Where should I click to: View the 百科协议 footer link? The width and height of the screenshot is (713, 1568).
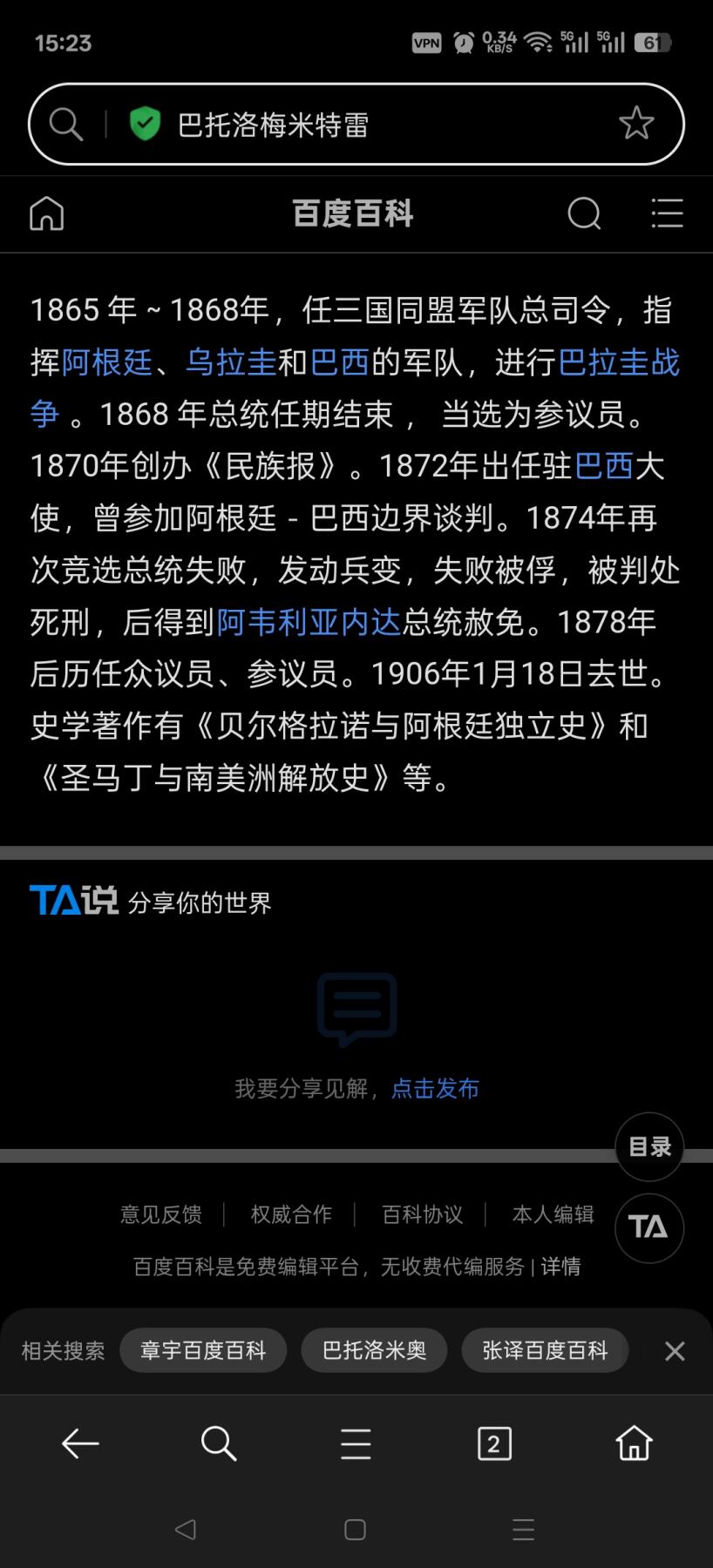(422, 1214)
